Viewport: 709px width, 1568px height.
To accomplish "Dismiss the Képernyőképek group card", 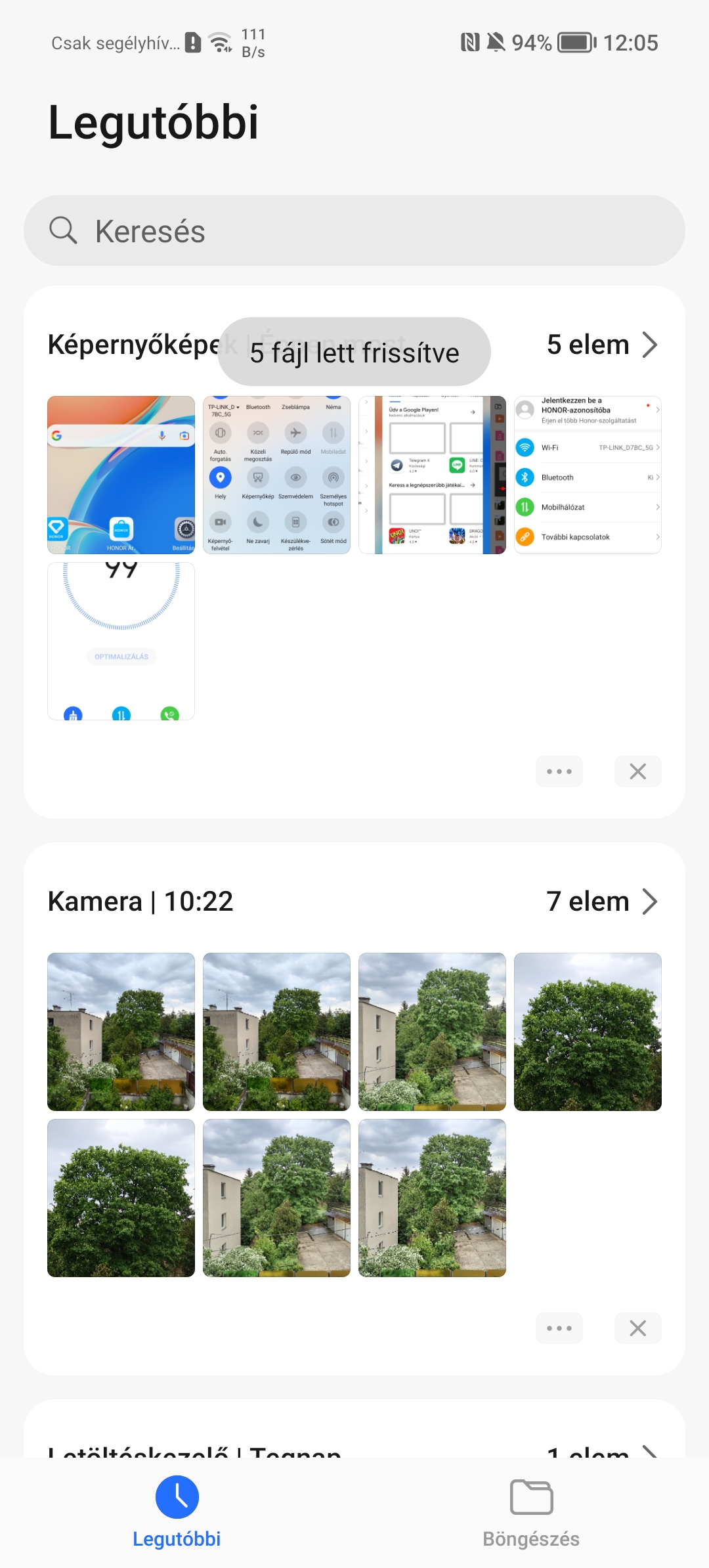I will 638,772.
